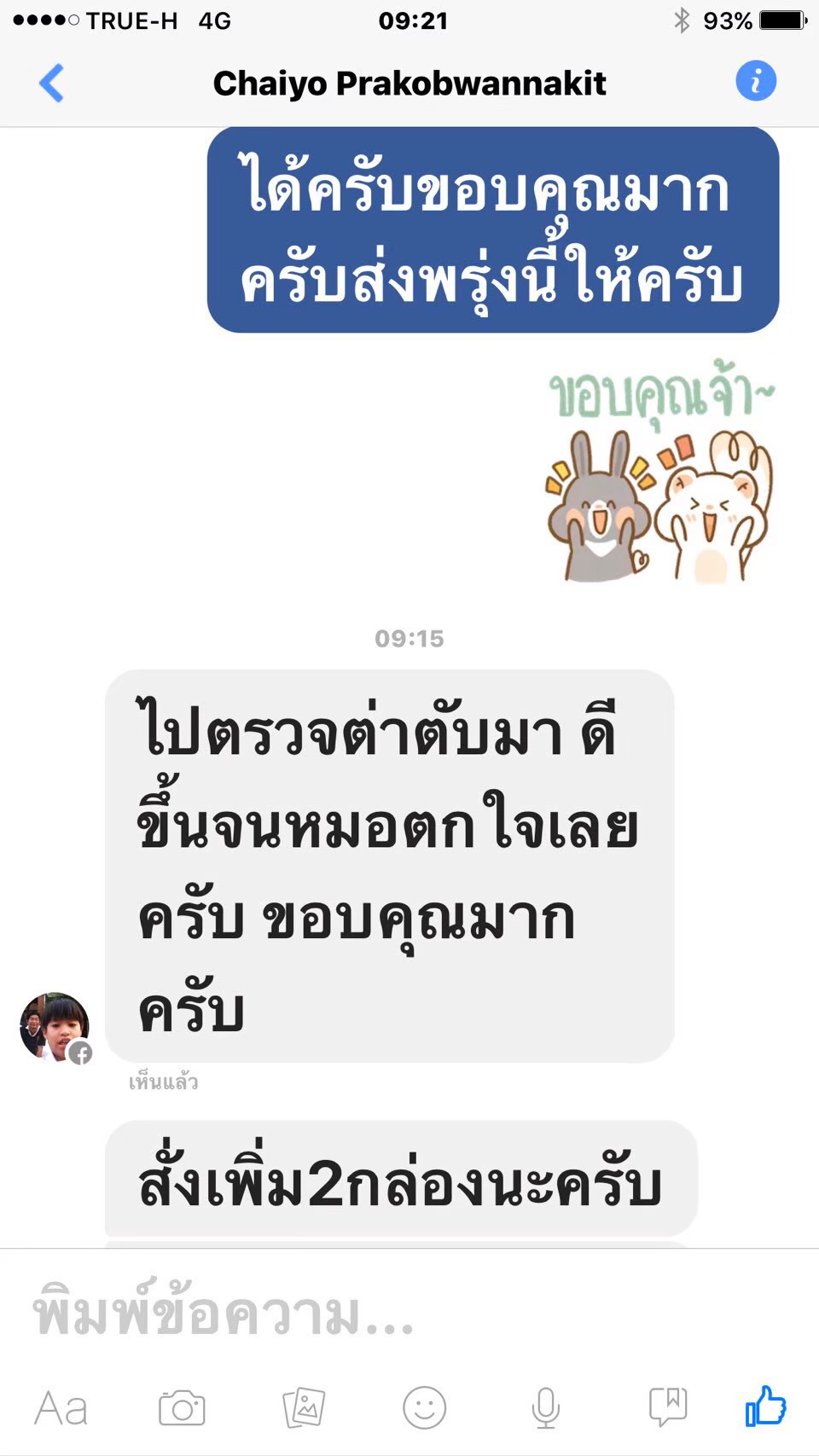Send a thumbs-up like
819x1456 pixels.
pos(766,1406)
